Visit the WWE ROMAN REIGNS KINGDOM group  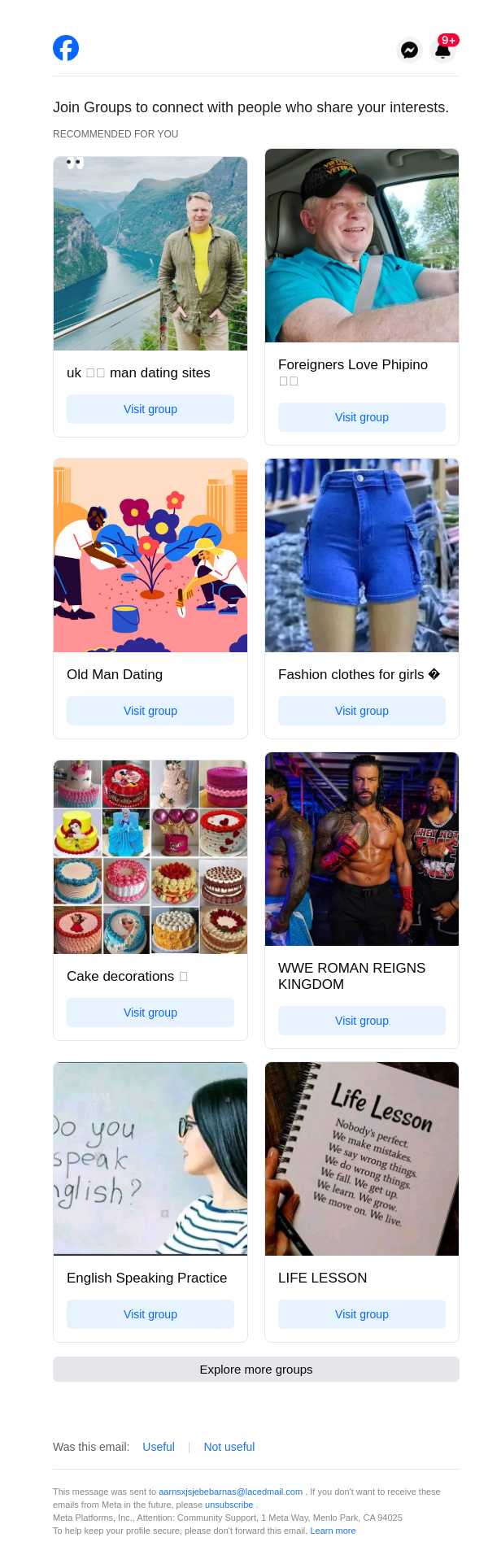(362, 1021)
